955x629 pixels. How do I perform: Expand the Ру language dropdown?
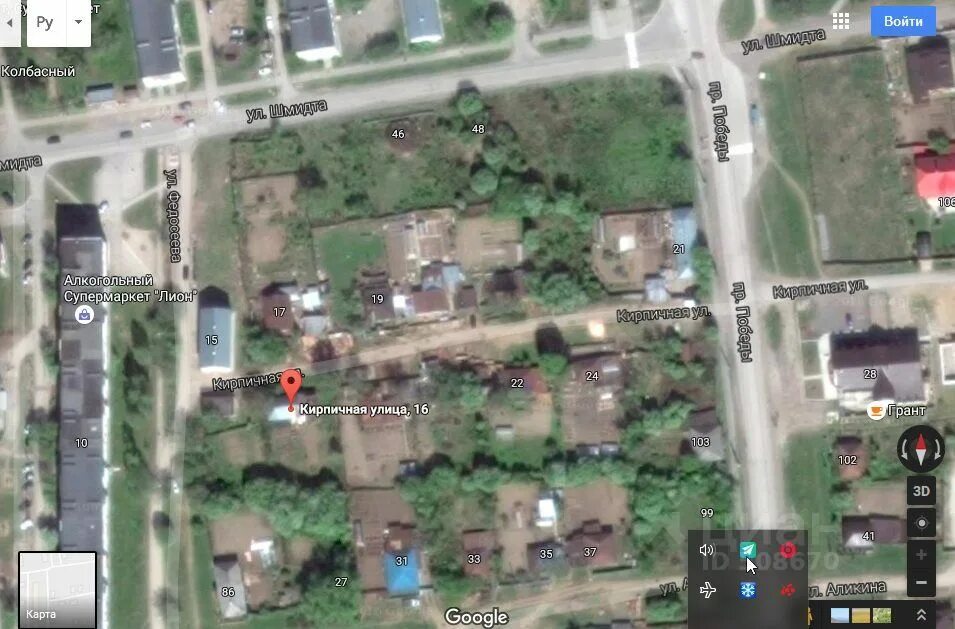pos(78,21)
